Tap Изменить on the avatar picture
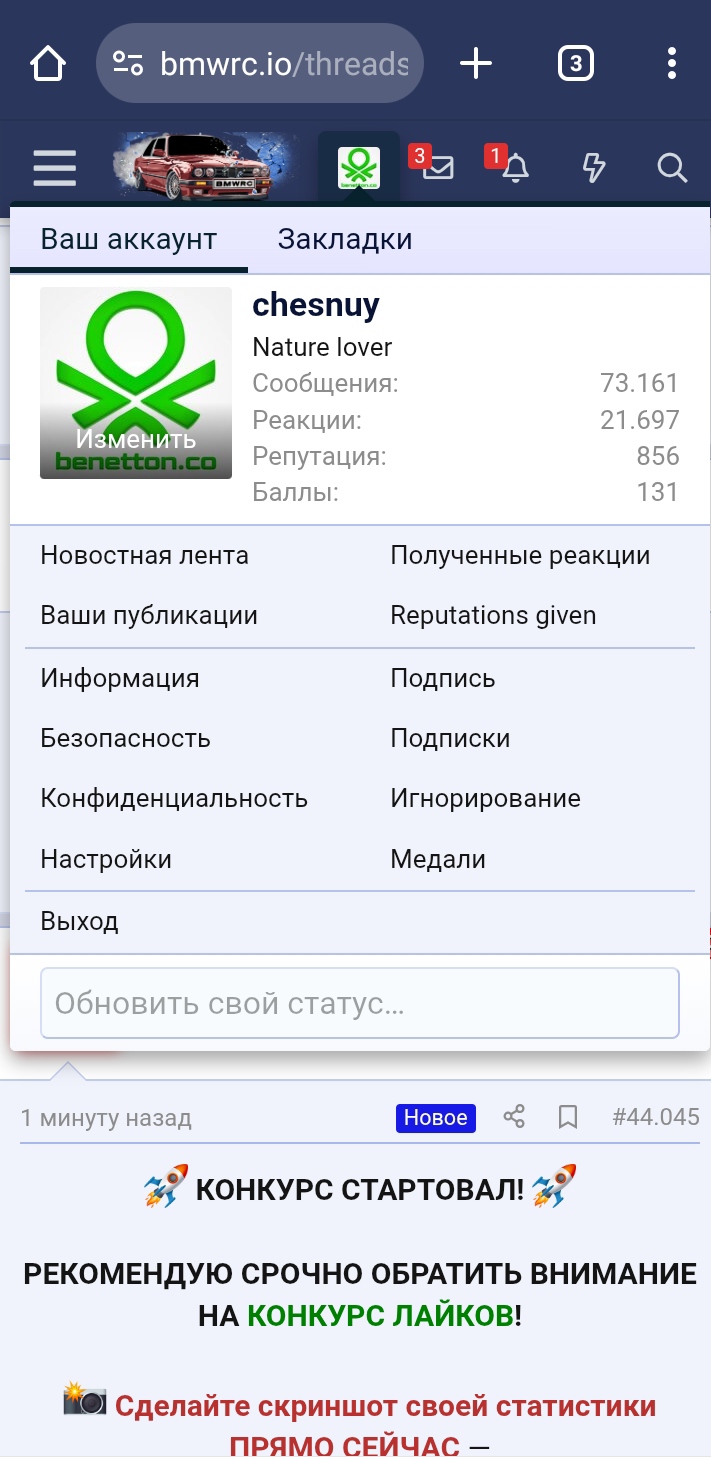Screen dimensions: 711x1467 tap(136, 439)
